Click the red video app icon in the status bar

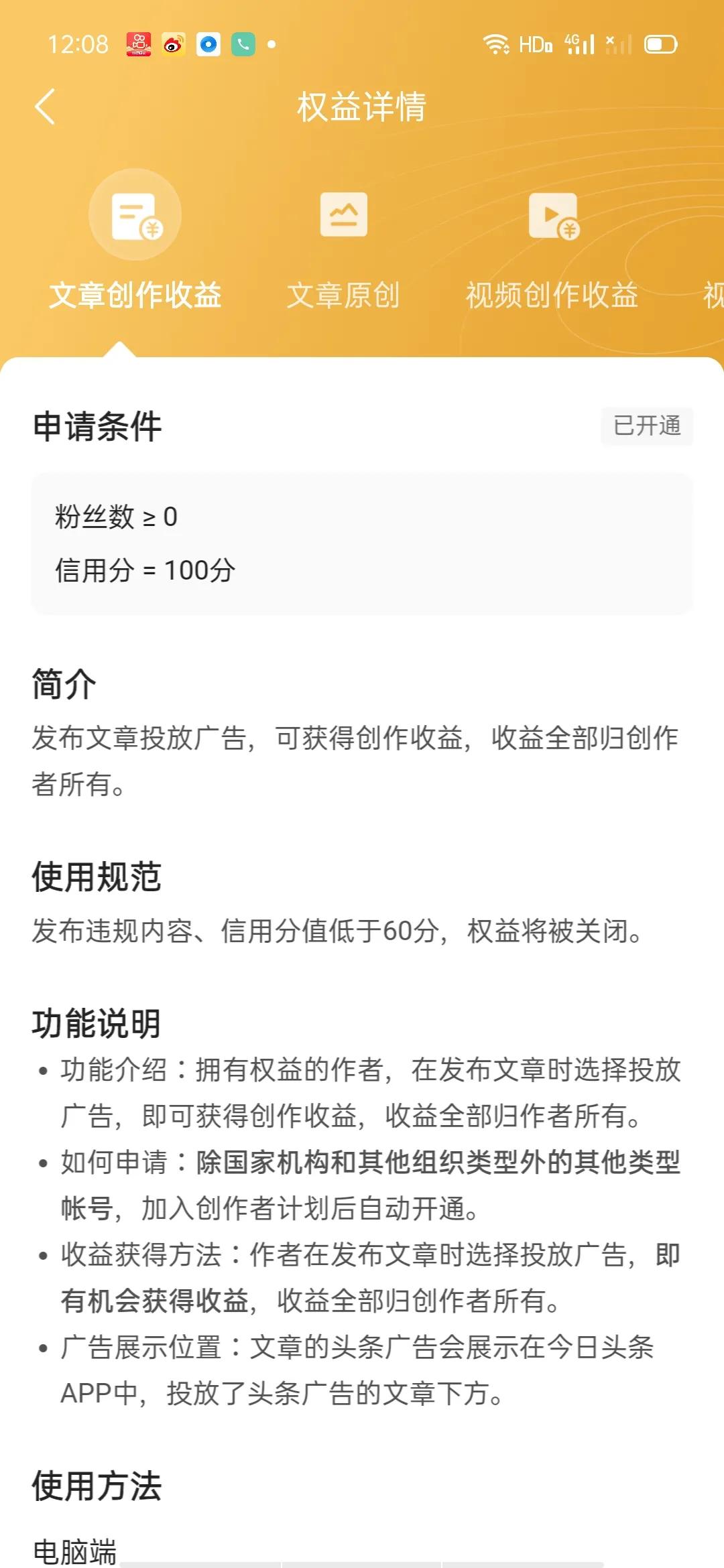coord(137,44)
